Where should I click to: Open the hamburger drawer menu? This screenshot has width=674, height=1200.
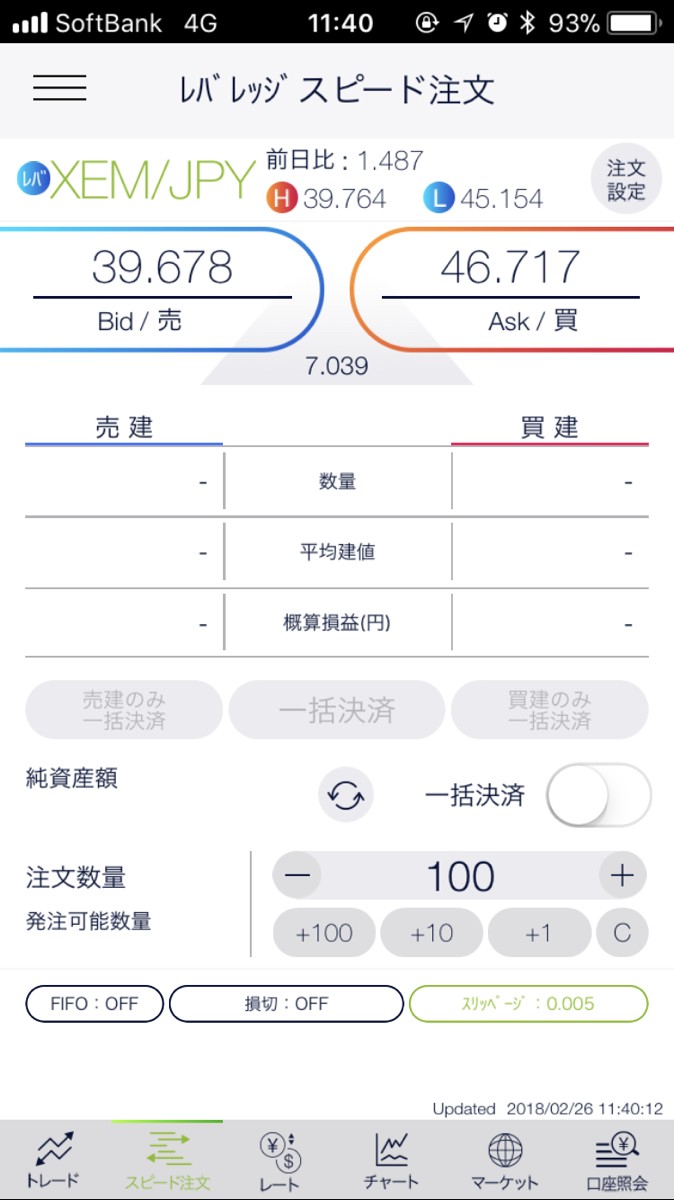60,88
